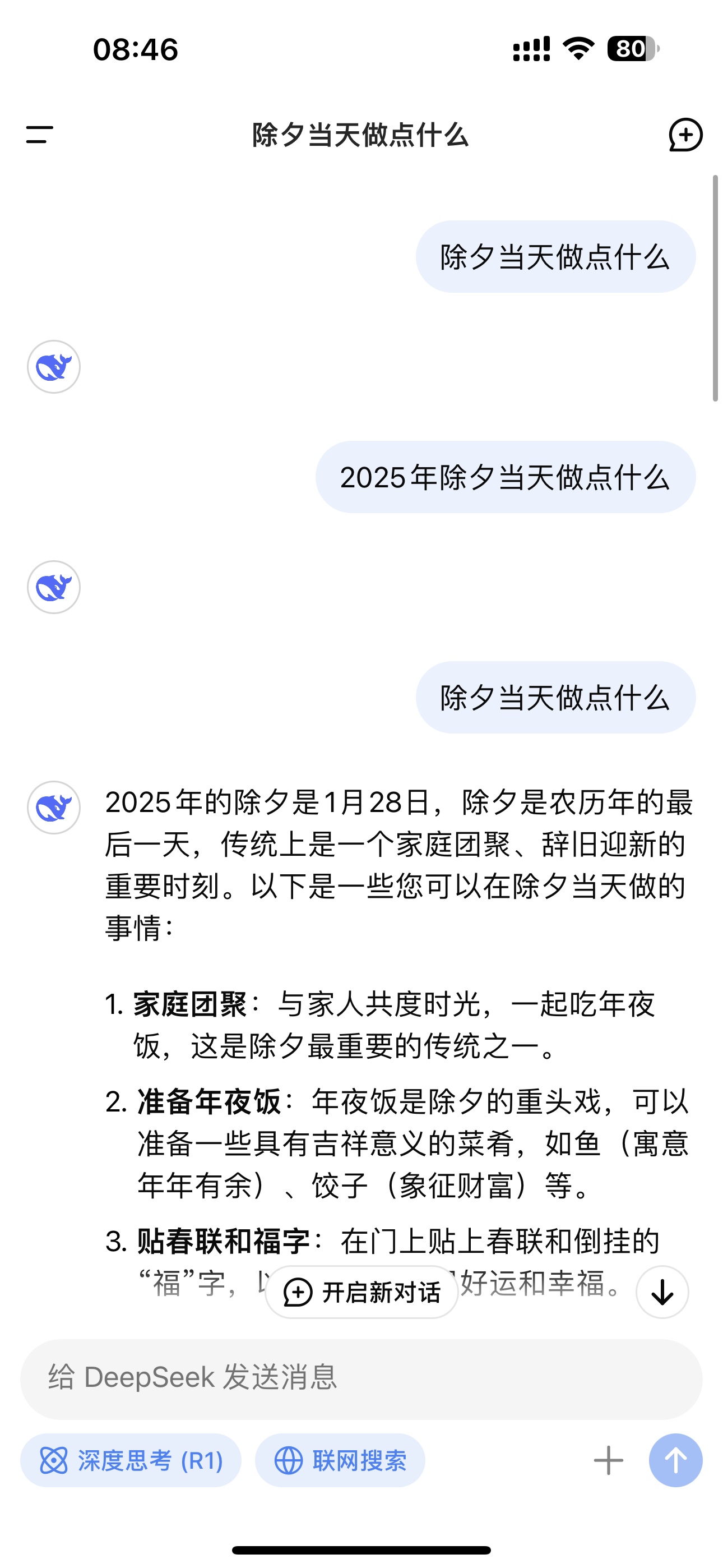Send the message with arrow button
The width and height of the screenshot is (723, 1568).
coord(675,1460)
